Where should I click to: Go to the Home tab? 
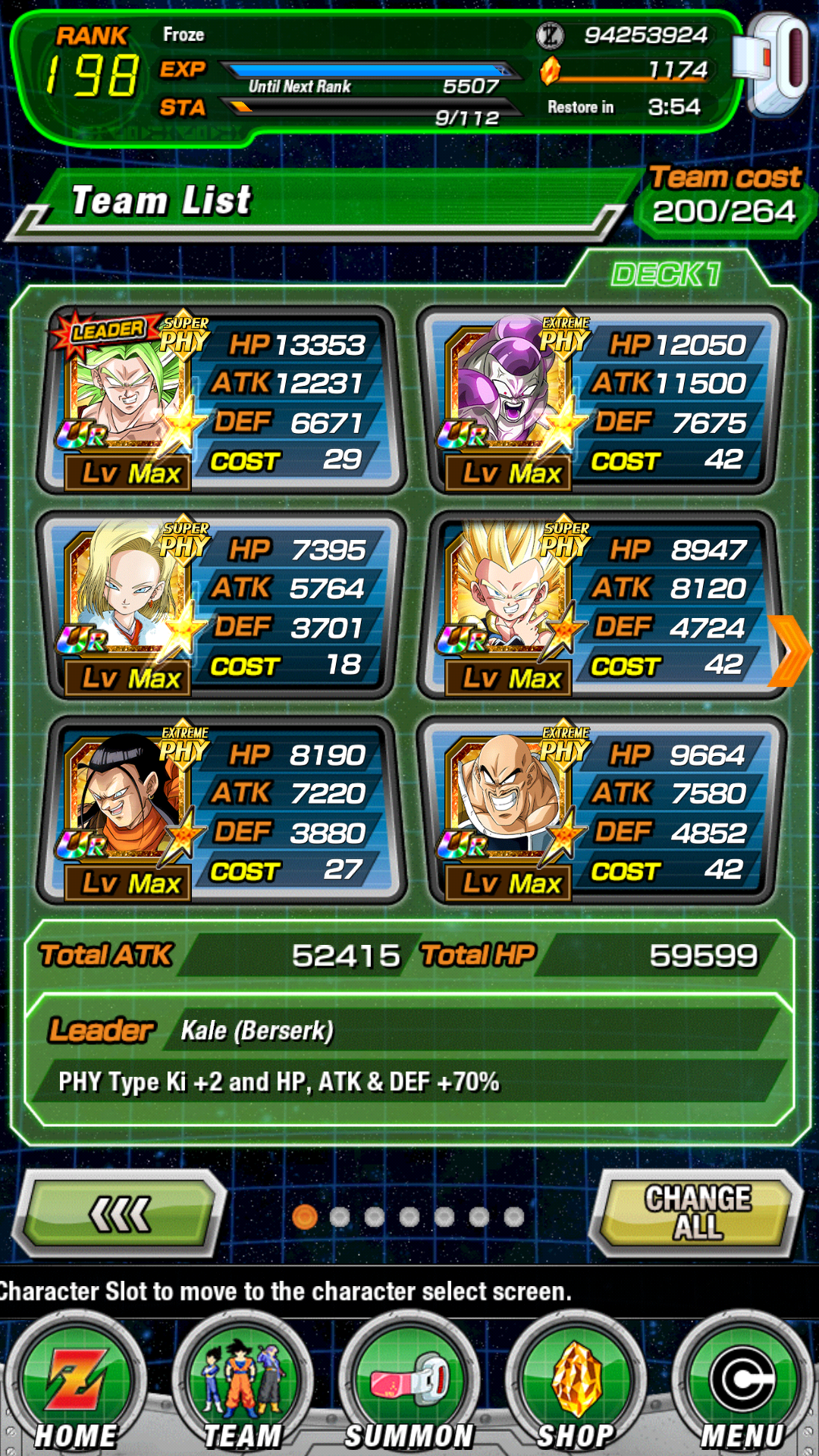(x=76, y=1388)
